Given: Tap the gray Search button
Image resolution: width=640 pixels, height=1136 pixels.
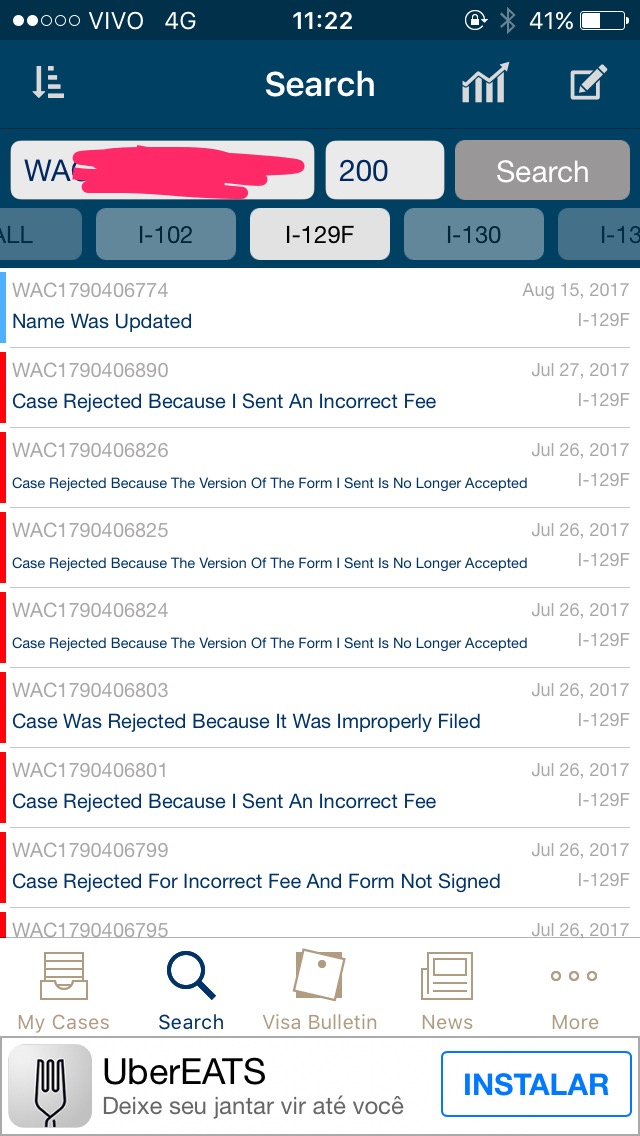Looking at the screenshot, I should (542, 171).
